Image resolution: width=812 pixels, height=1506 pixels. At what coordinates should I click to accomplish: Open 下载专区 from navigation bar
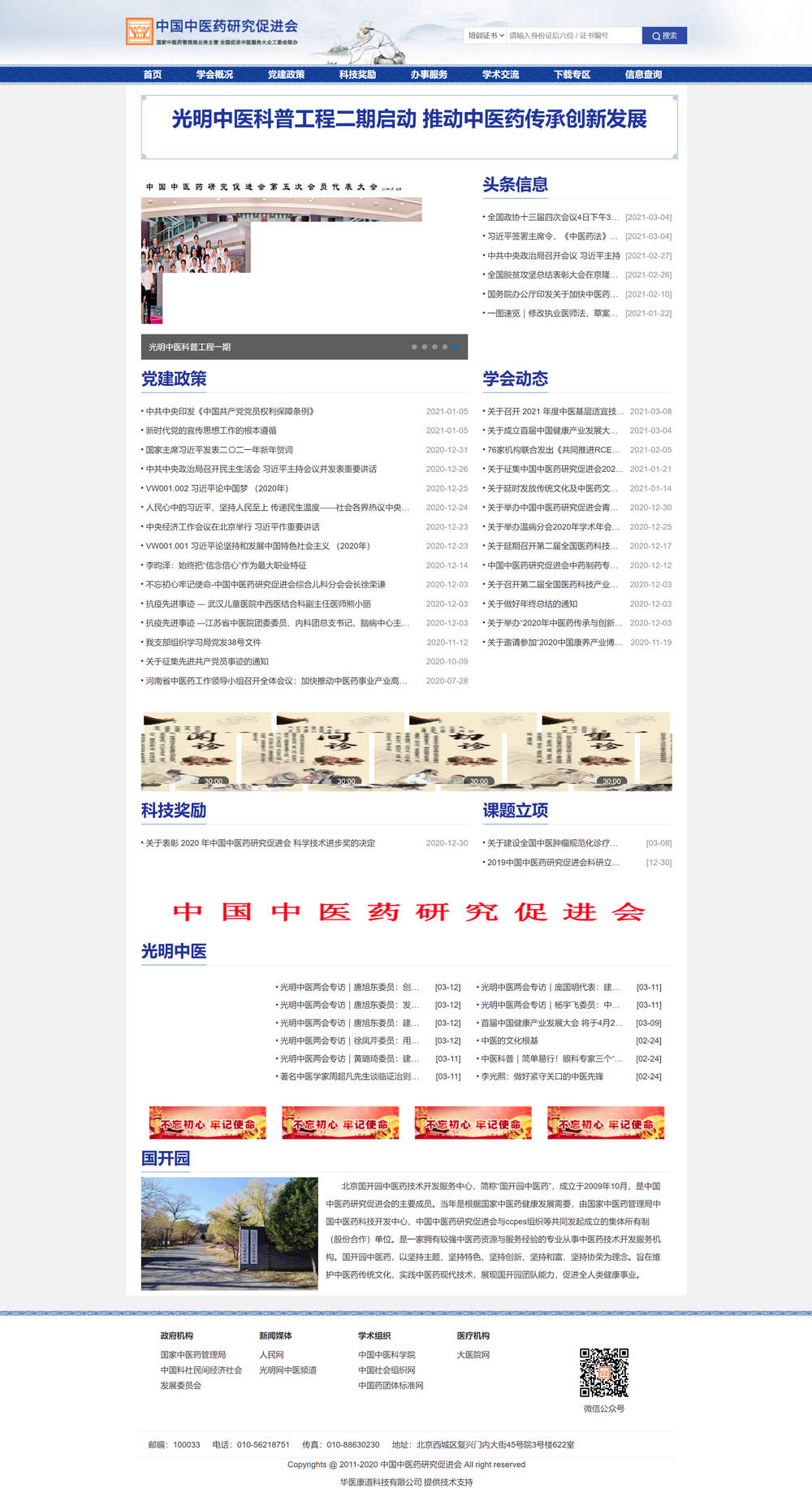coord(572,75)
